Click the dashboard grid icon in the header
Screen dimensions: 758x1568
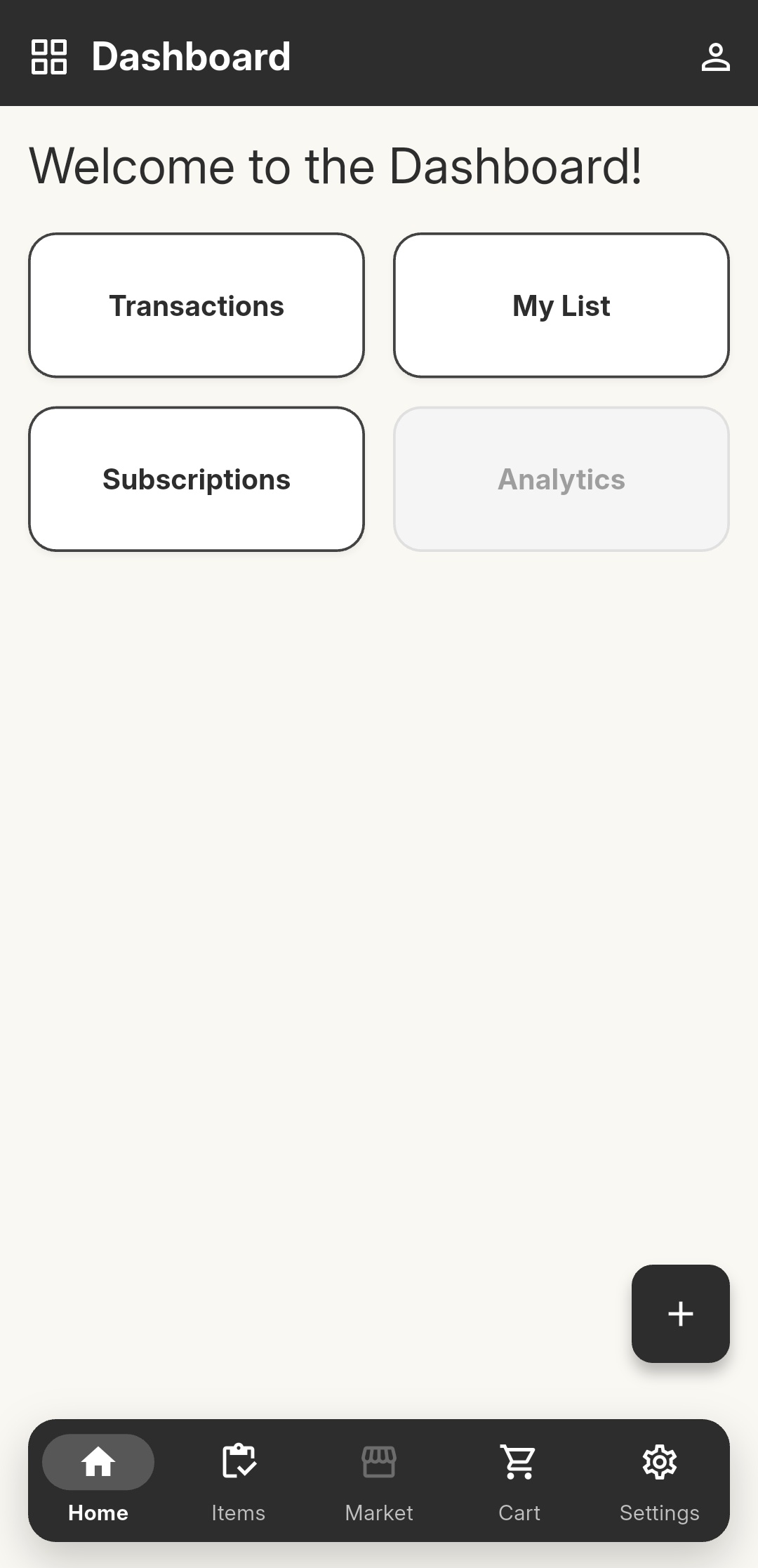pos(48,56)
